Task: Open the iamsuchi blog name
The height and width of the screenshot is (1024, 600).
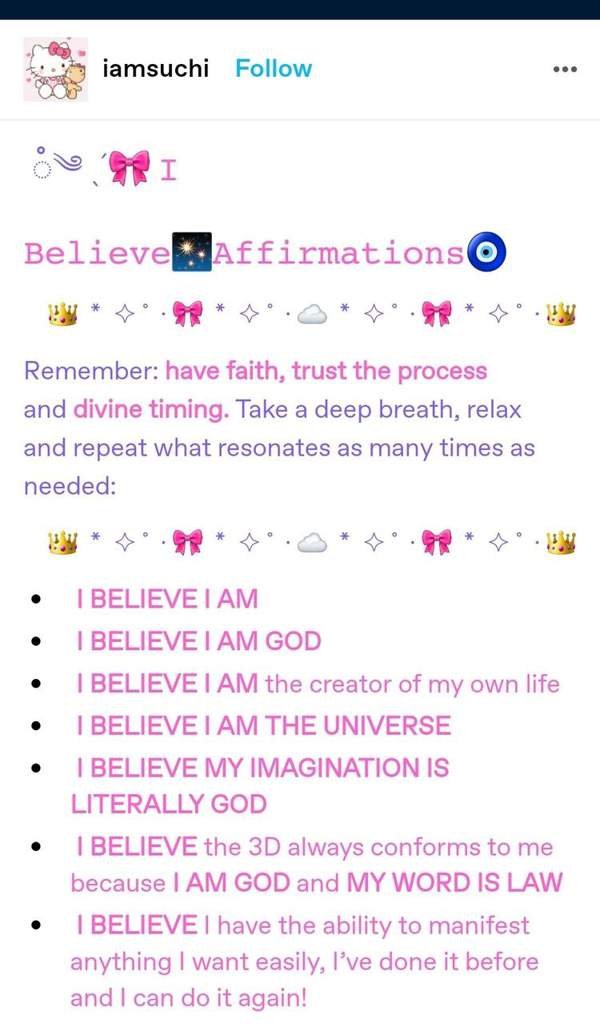Action: pyautogui.click(x=156, y=69)
